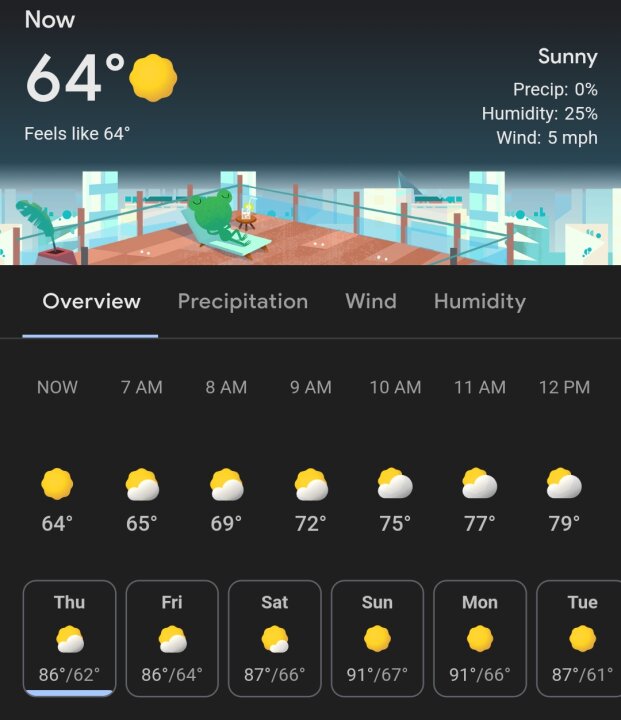This screenshot has width=621, height=720.
Task: Open the Wind tab
Action: pyautogui.click(x=370, y=301)
